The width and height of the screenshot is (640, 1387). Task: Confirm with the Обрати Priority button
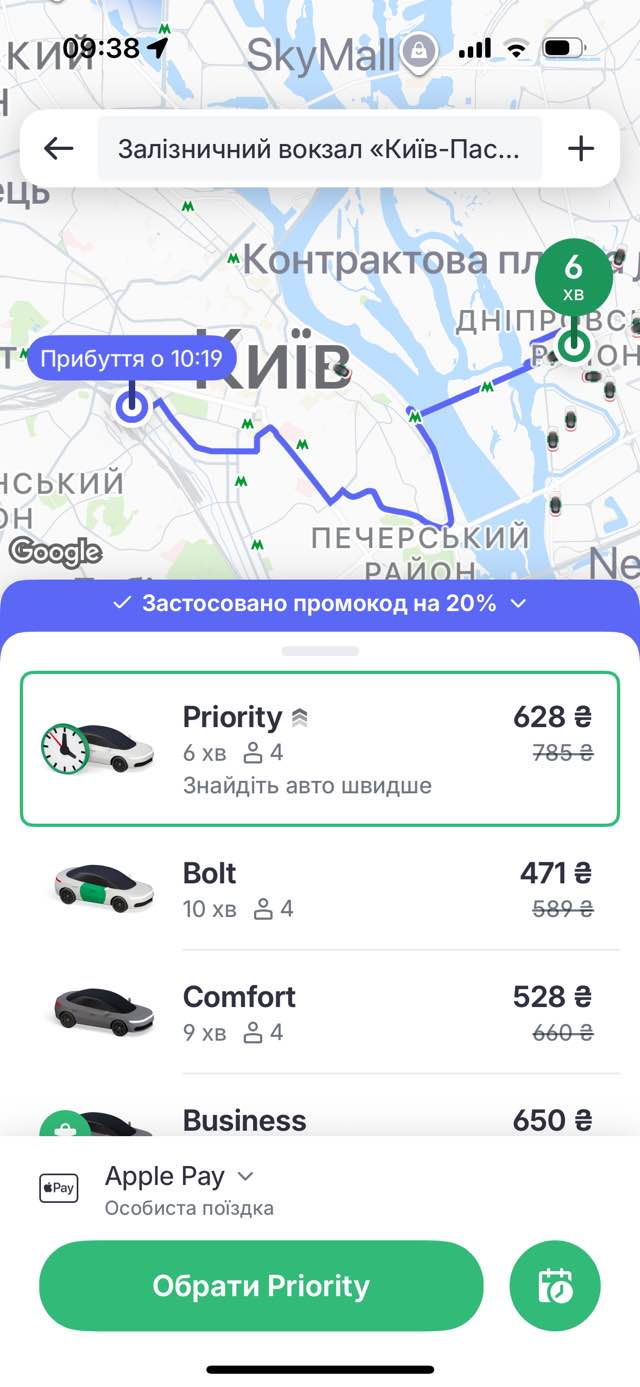(x=260, y=1286)
